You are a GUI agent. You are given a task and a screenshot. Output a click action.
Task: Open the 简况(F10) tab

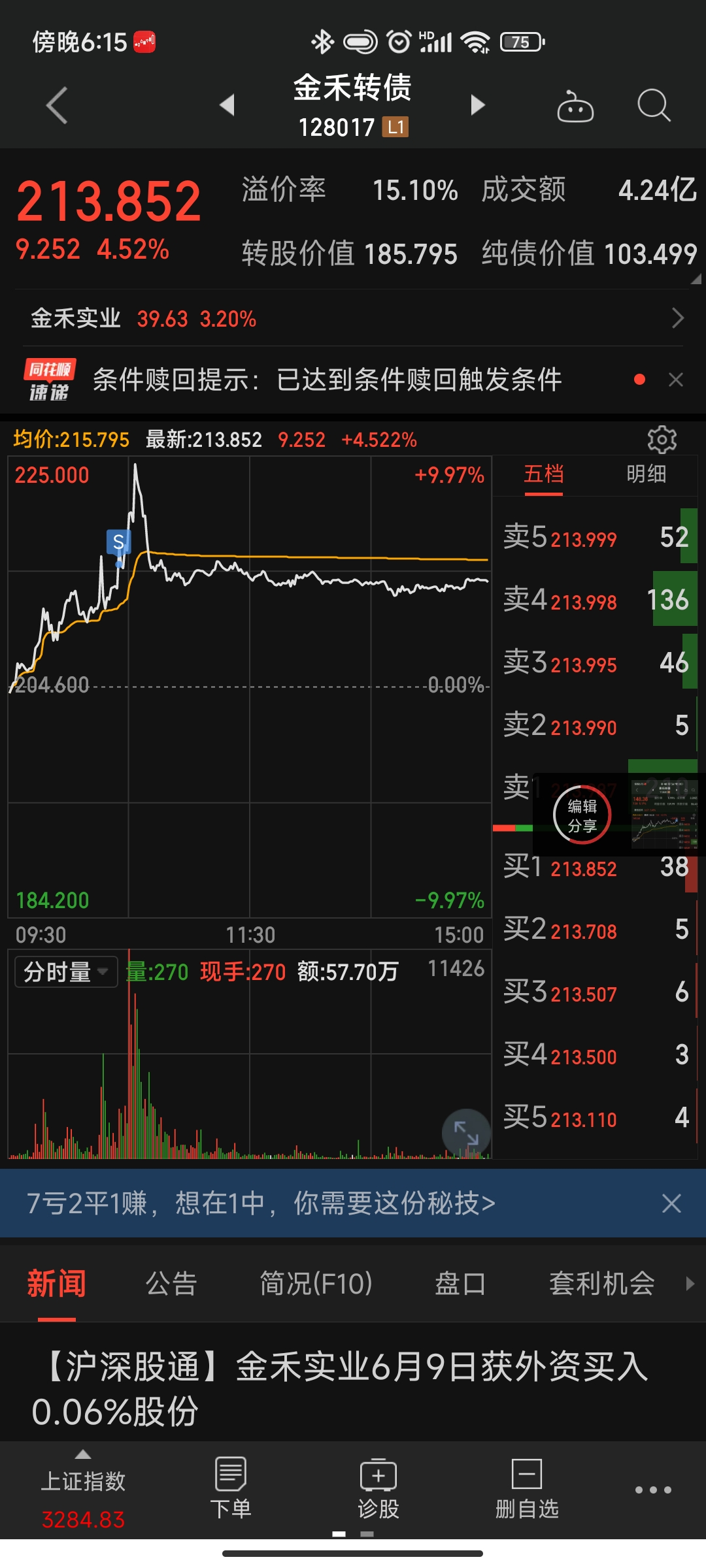coord(316,1284)
